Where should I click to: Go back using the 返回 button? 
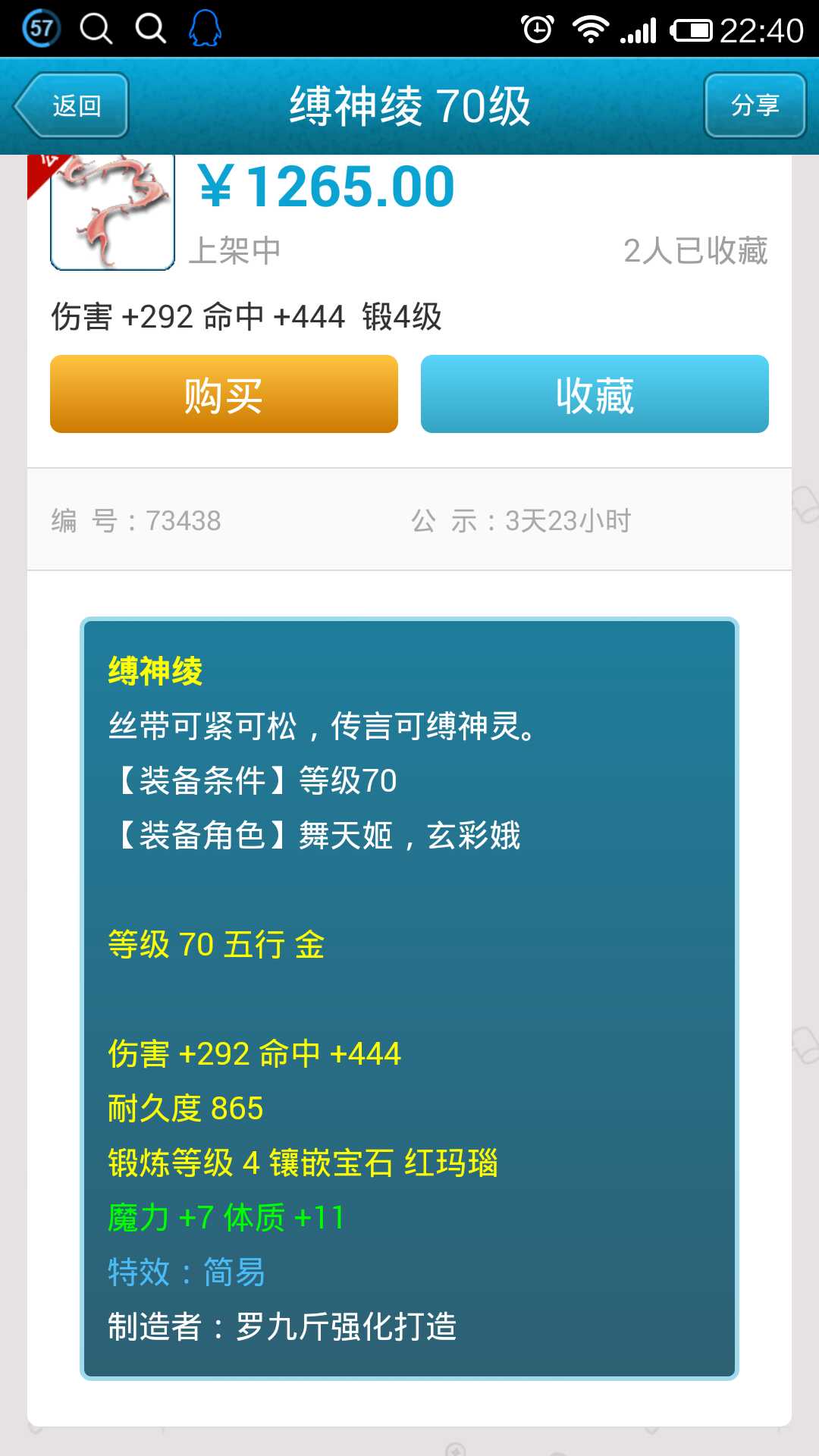[72, 105]
